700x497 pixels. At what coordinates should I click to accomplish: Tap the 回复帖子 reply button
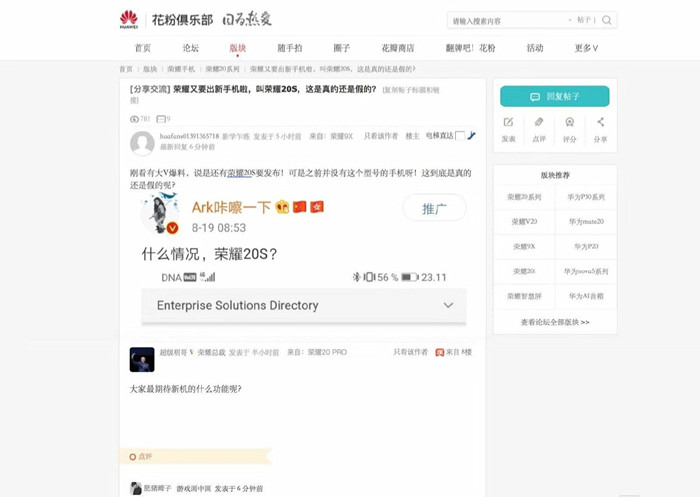coord(555,96)
